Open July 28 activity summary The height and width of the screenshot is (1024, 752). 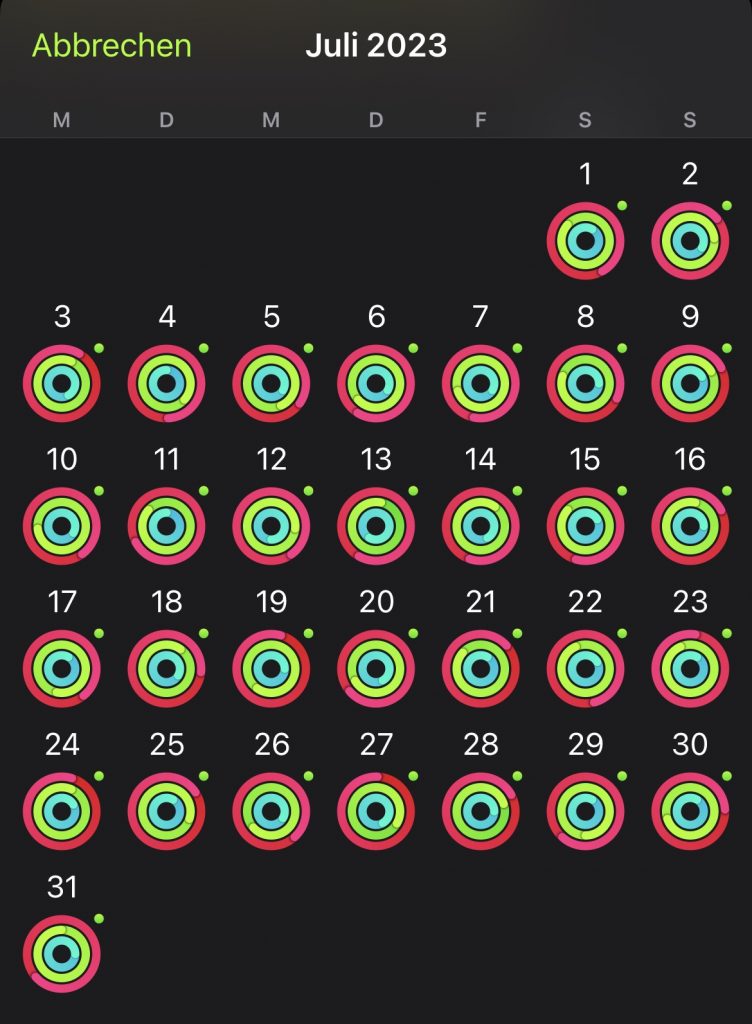coord(481,811)
